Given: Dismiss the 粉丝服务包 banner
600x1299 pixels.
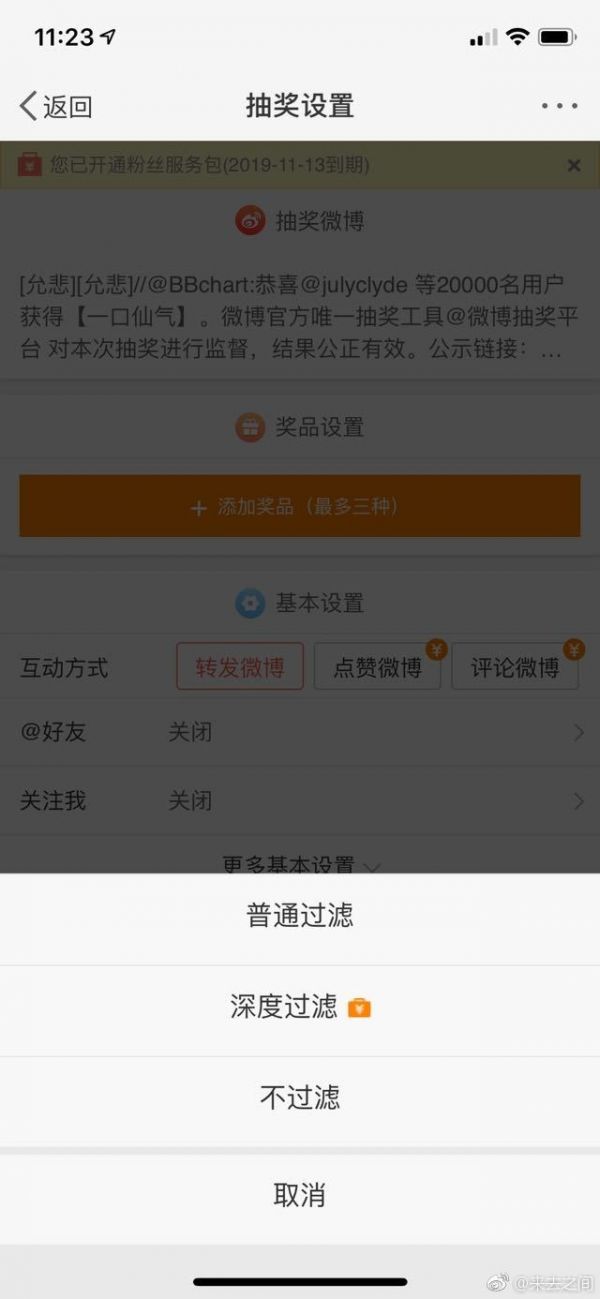Looking at the screenshot, I should coord(574,166).
